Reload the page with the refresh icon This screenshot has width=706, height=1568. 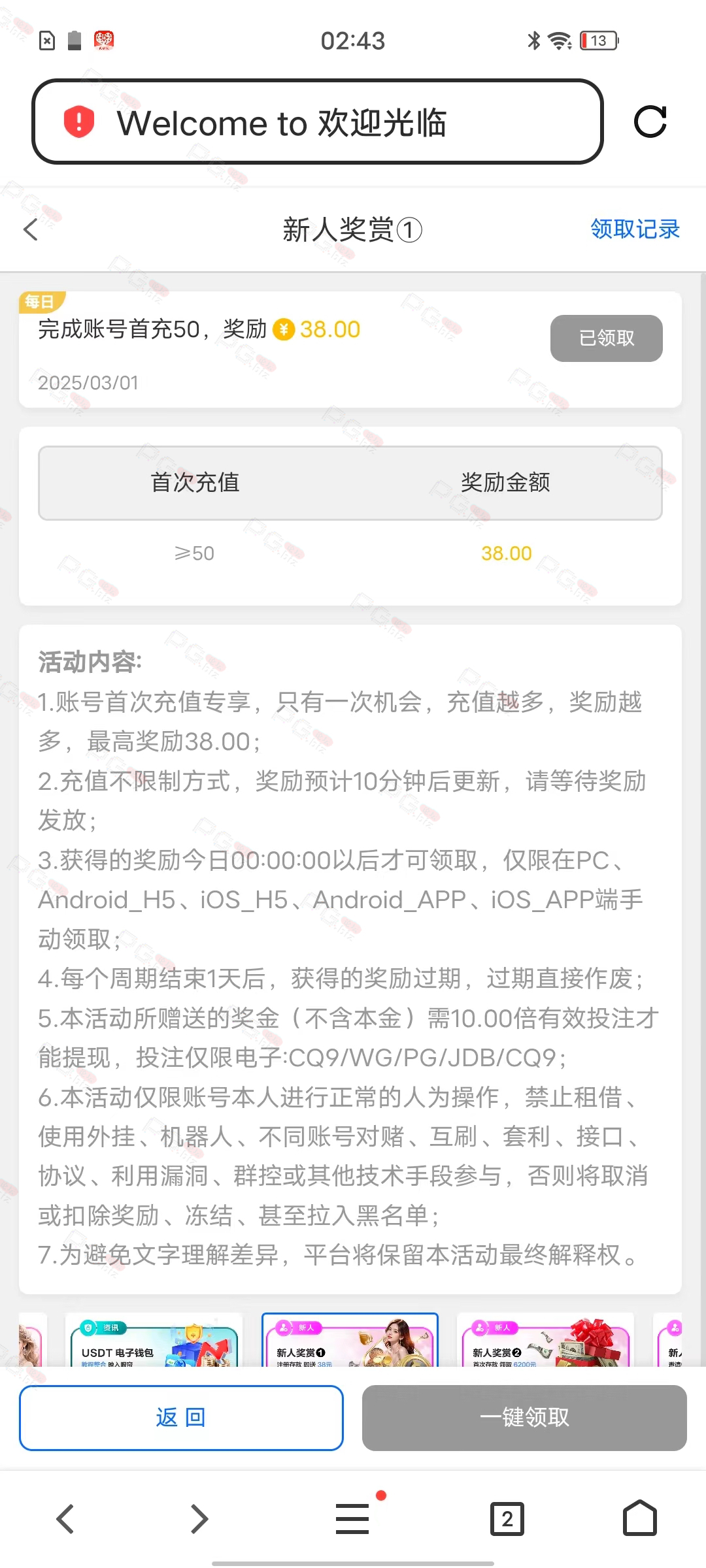pos(650,122)
